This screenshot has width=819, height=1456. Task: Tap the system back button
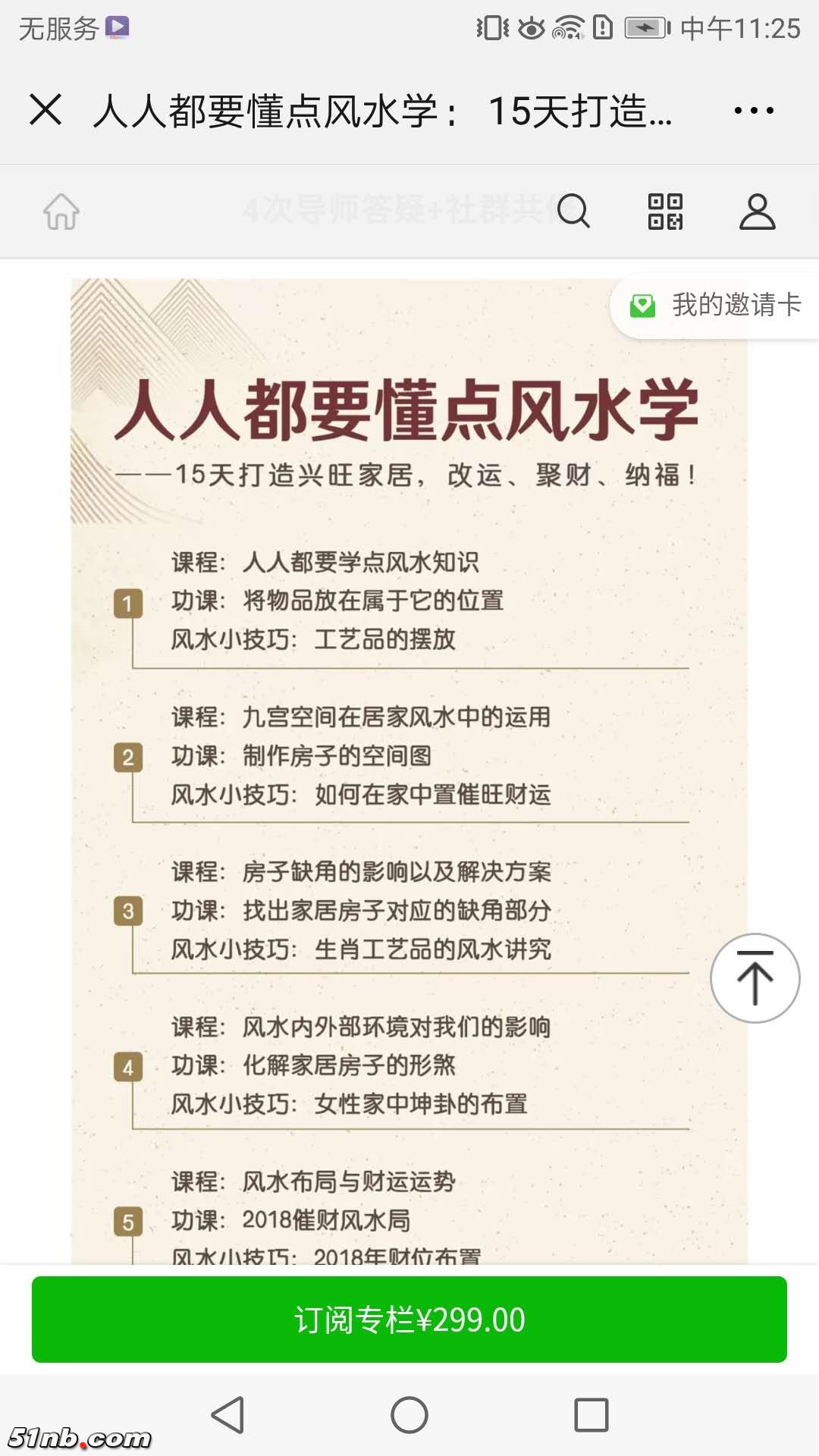[227, 1415]
